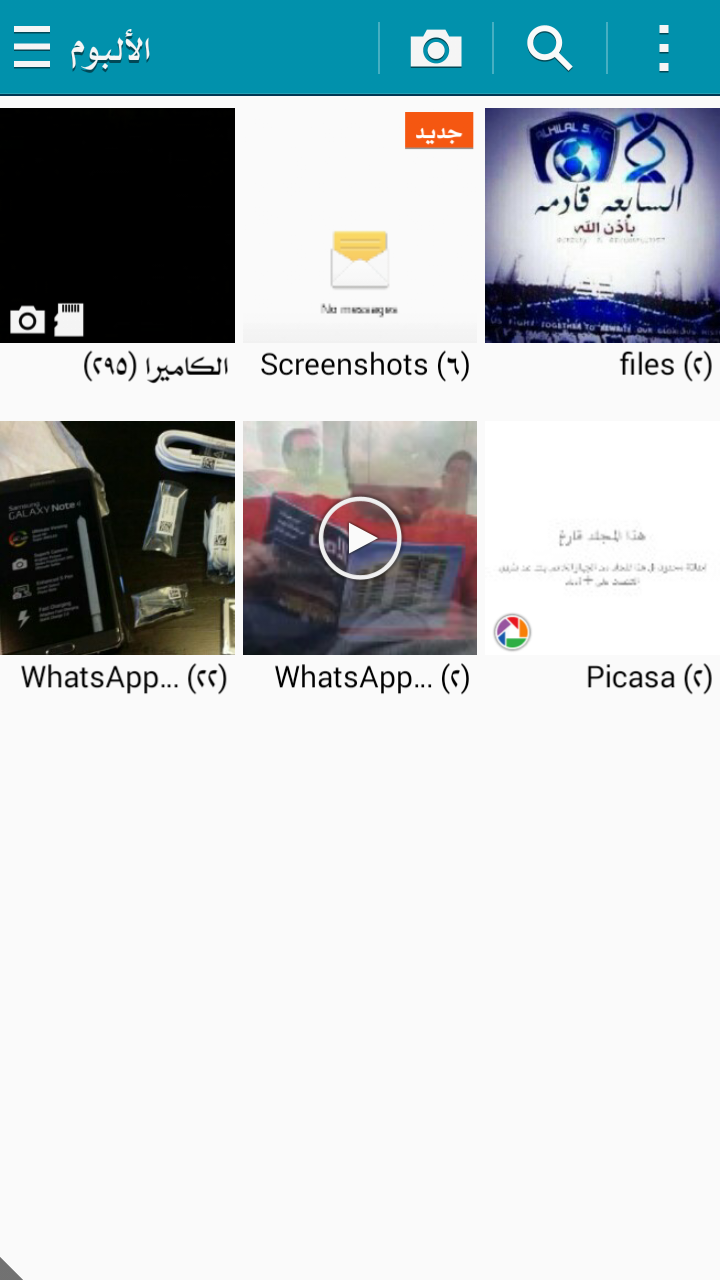Open the الكاميرا album

point(117,226)
